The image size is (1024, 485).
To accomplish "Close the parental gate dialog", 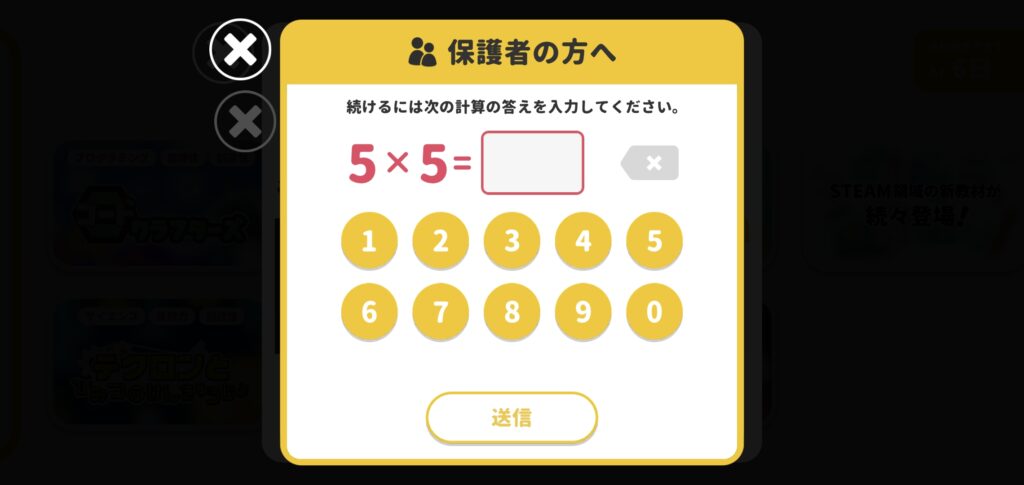I will tap(240, 49).
